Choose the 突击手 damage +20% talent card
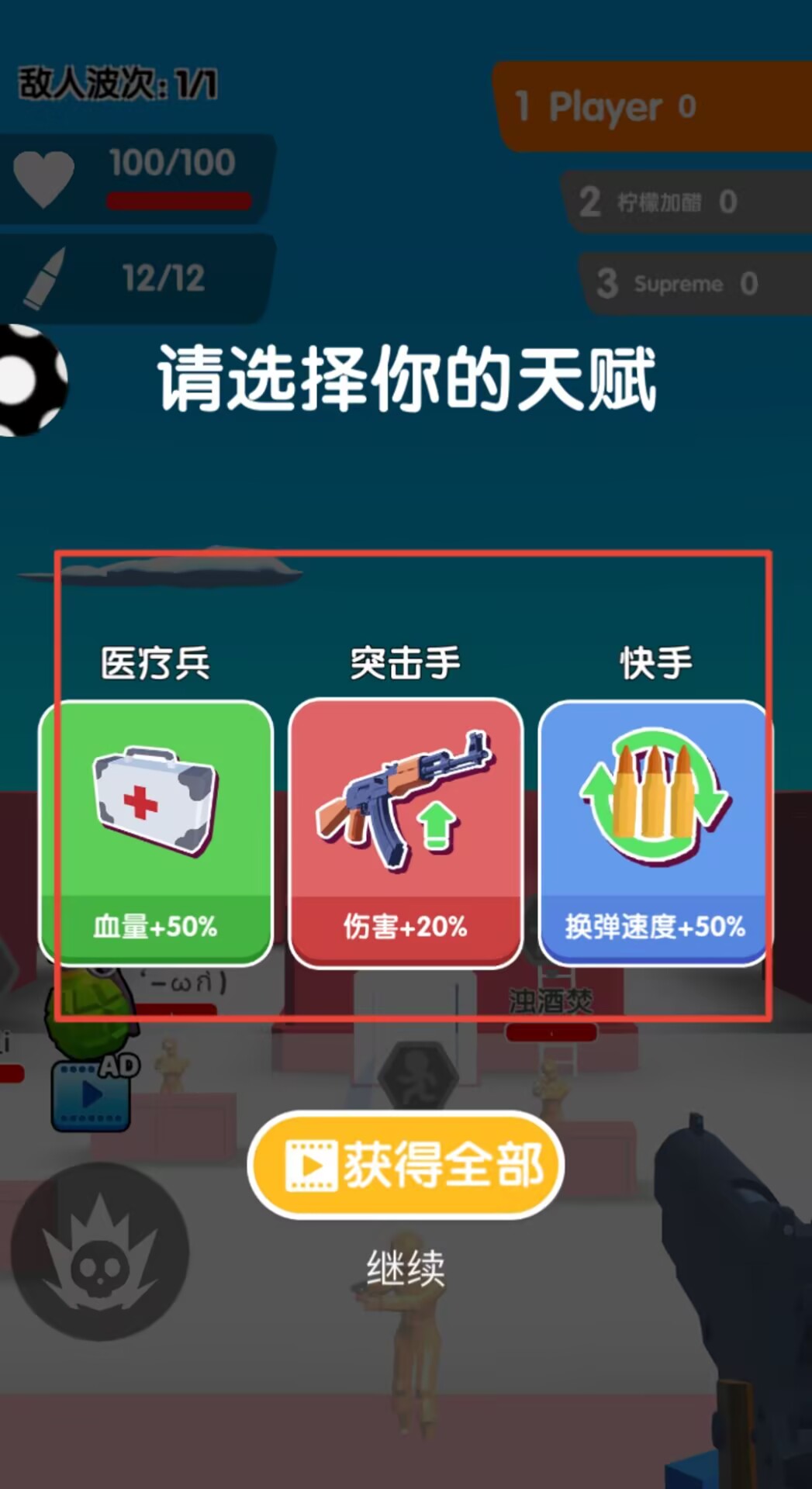 [x=406, y=832]
